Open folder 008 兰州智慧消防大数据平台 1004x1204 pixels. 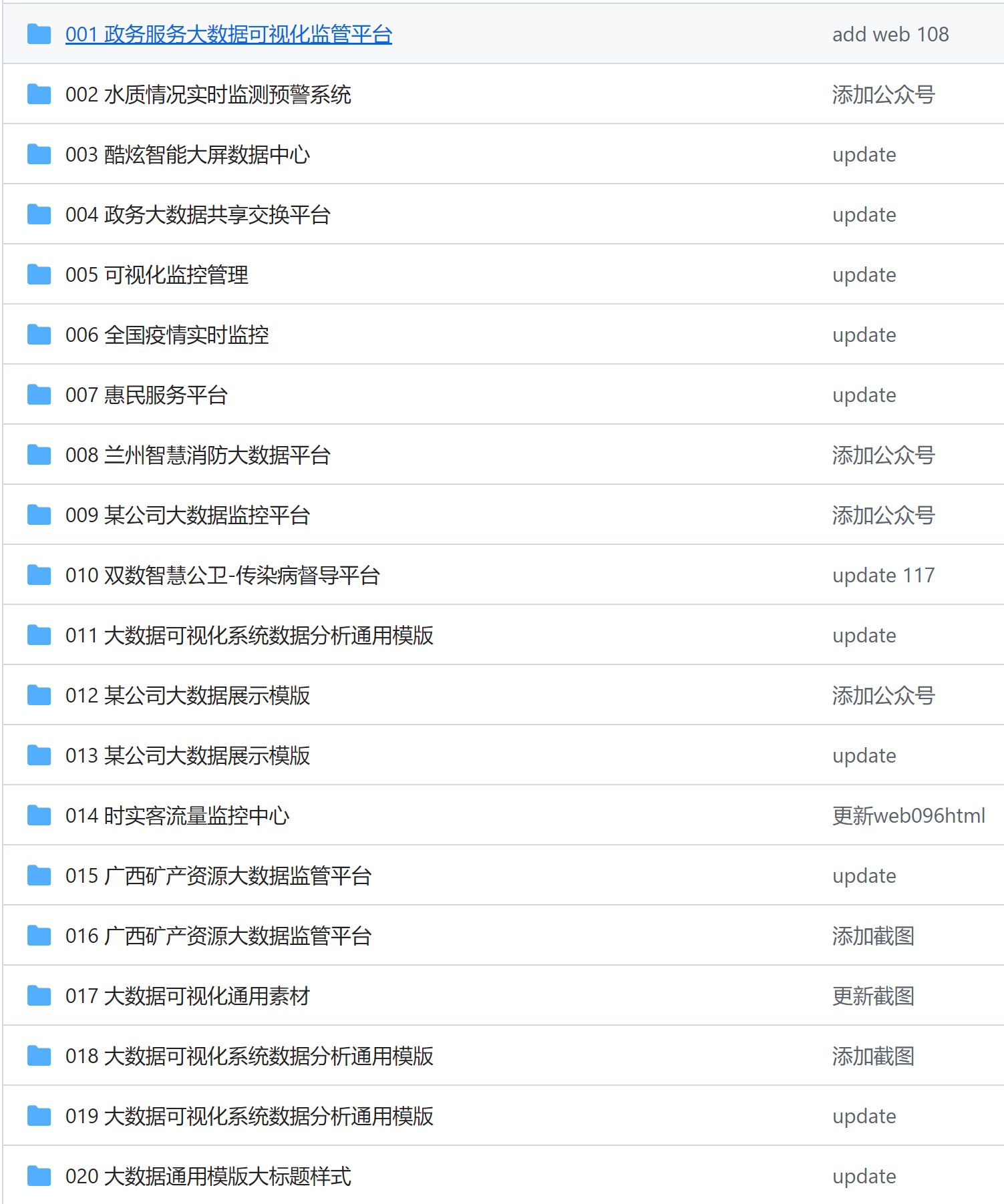tap(198, 455)
